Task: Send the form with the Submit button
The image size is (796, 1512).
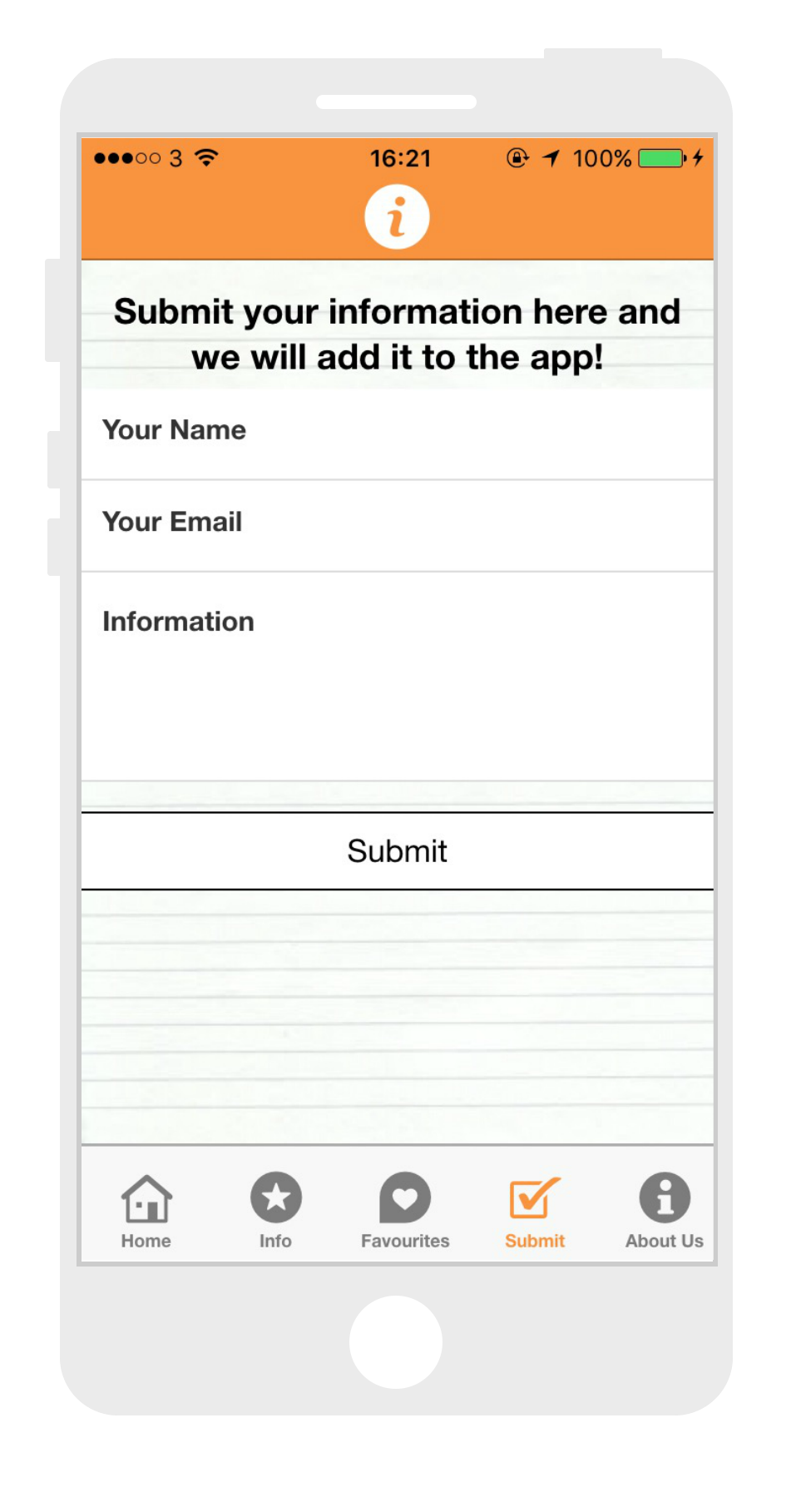Action: click(397, 850)
